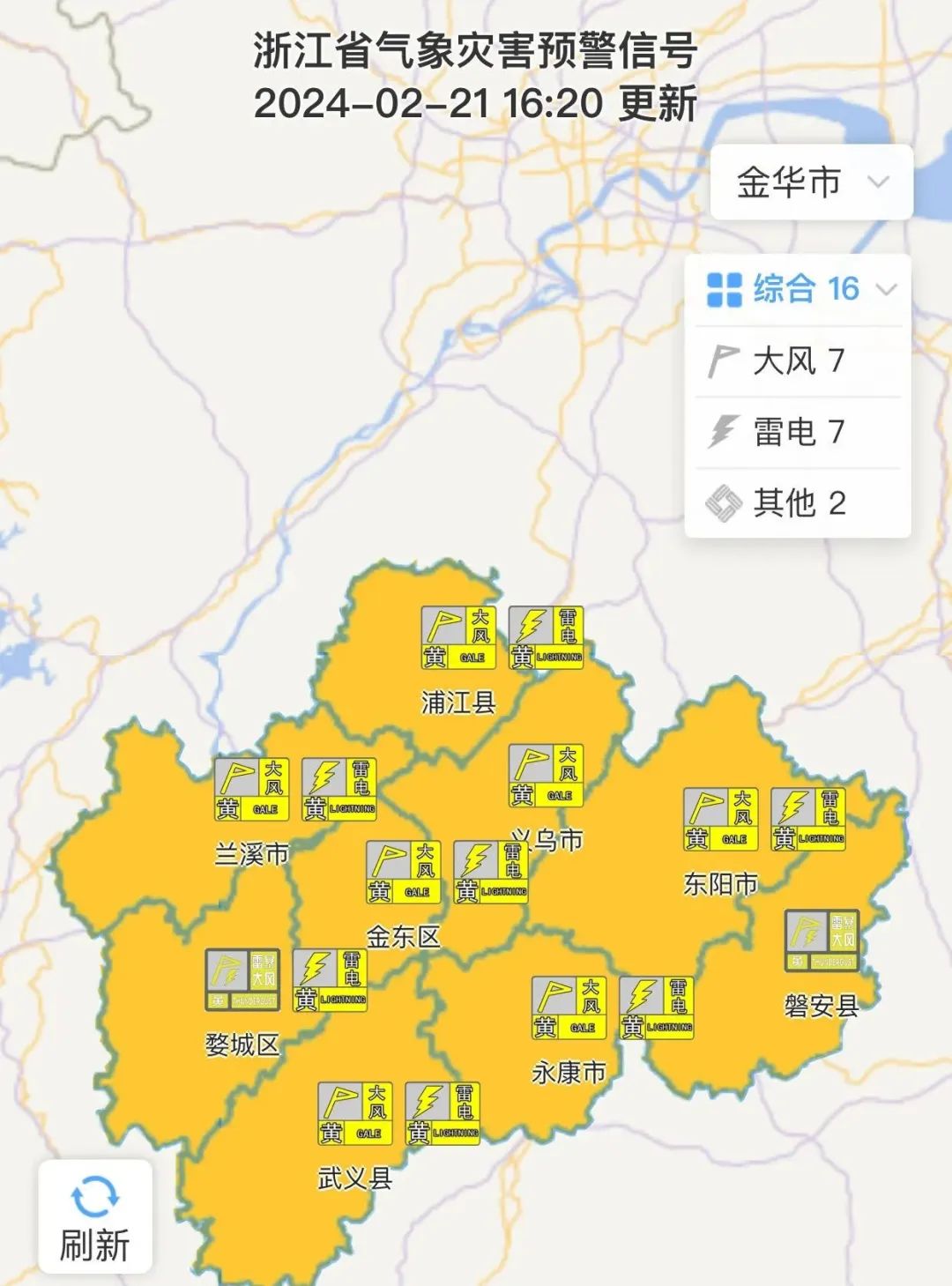Click the 武义县 county label
The image size is (952, 1286).
pos(355,1175)
